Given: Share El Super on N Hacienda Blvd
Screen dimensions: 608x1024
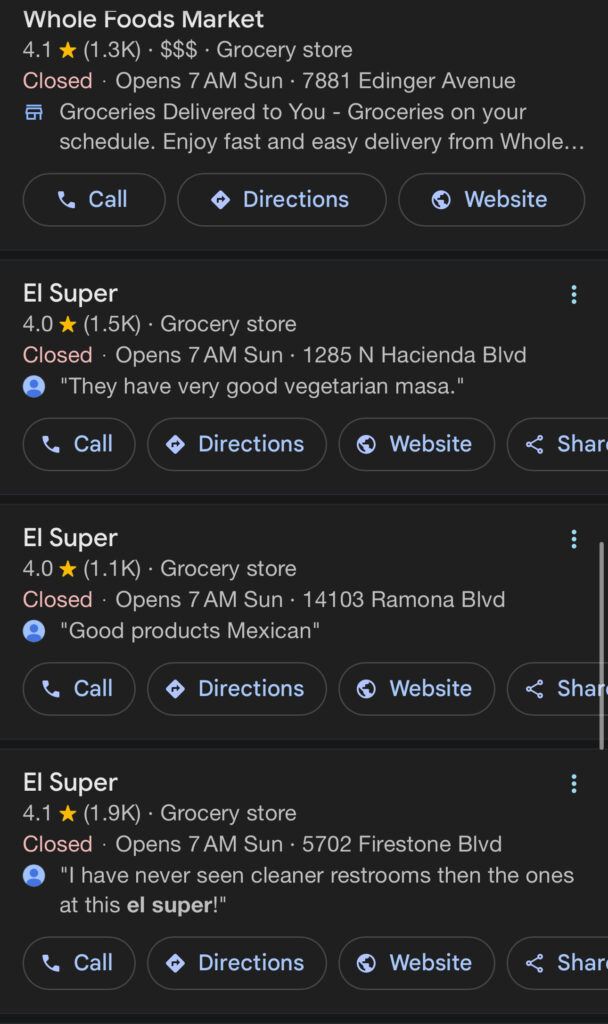Looking at the screenshot, I should (x=558, y=444).
